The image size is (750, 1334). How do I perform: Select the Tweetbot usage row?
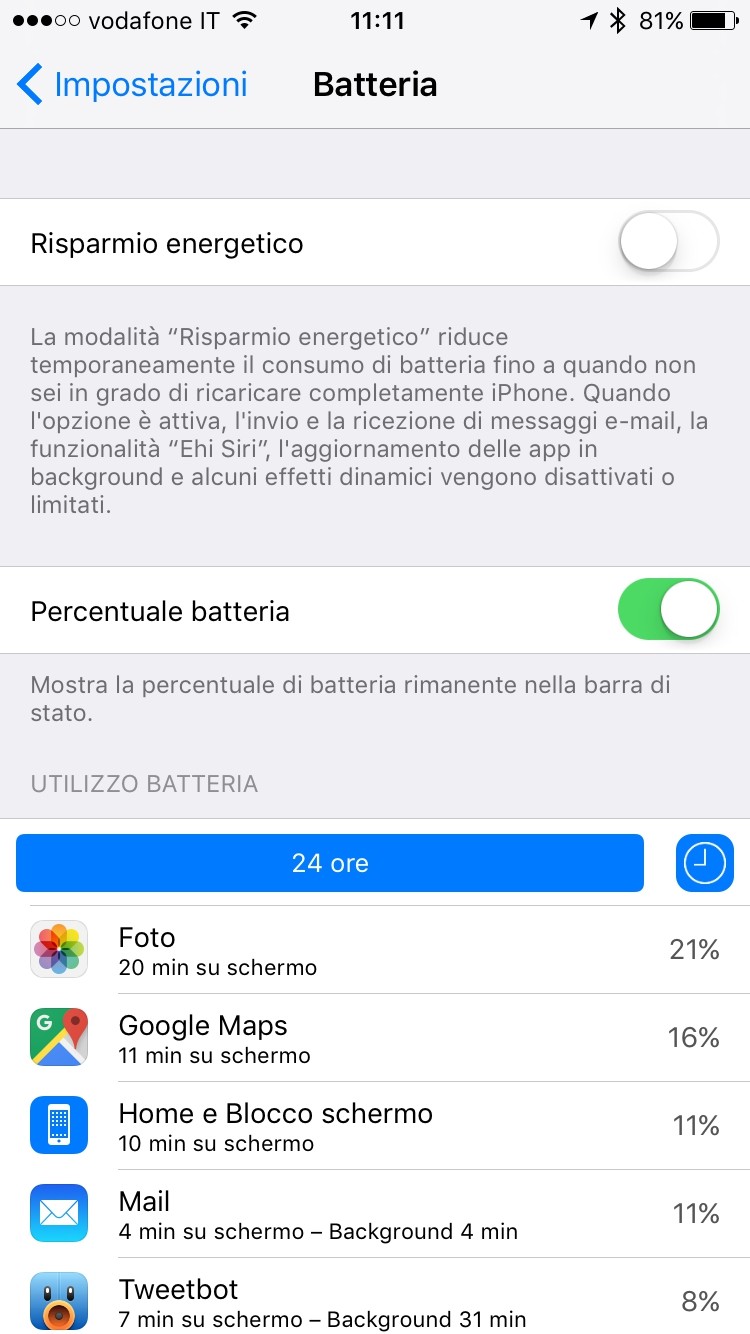375,1297
